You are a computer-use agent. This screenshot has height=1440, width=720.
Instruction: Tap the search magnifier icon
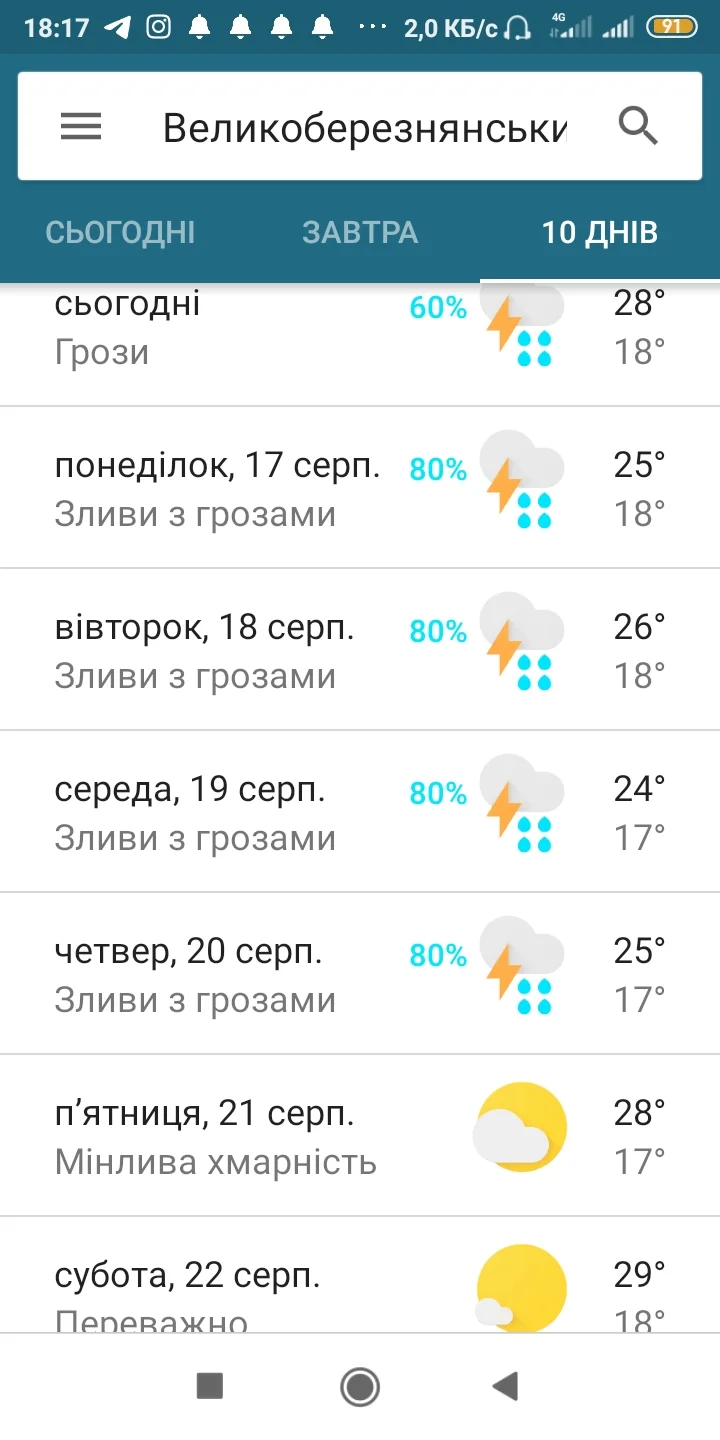(637, 127)
